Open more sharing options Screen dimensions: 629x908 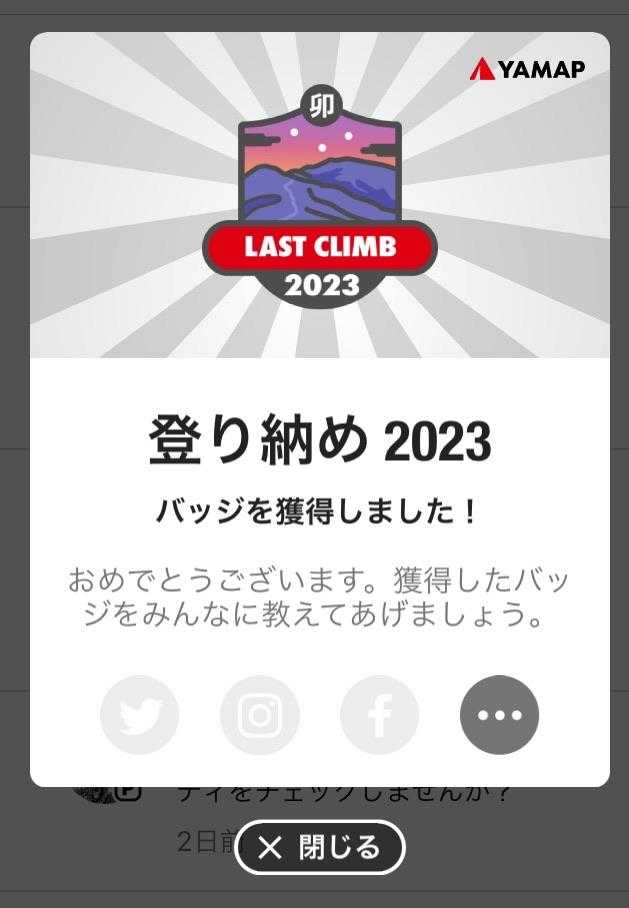499,715
